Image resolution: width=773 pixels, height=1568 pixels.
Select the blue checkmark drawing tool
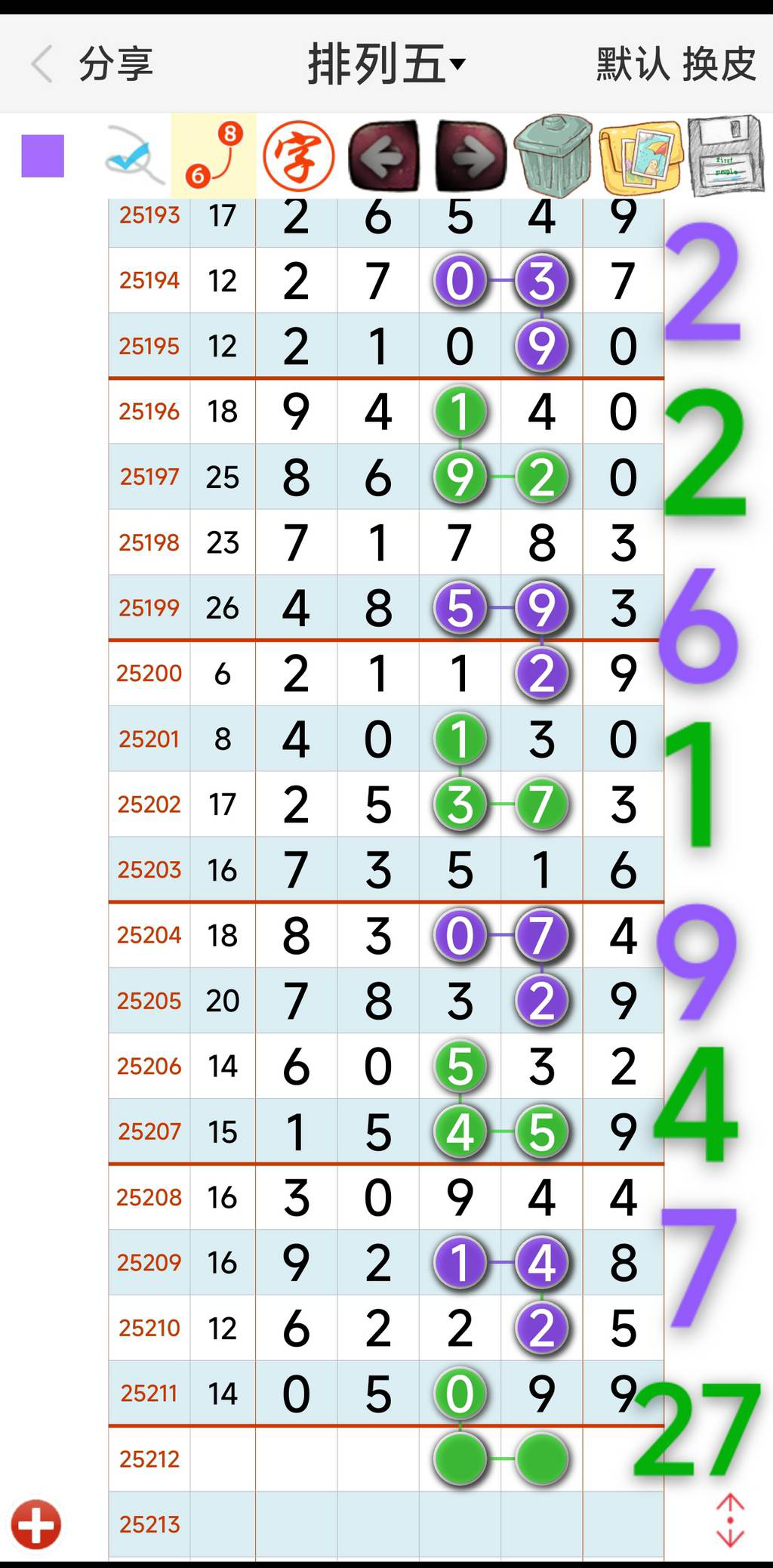134,156
